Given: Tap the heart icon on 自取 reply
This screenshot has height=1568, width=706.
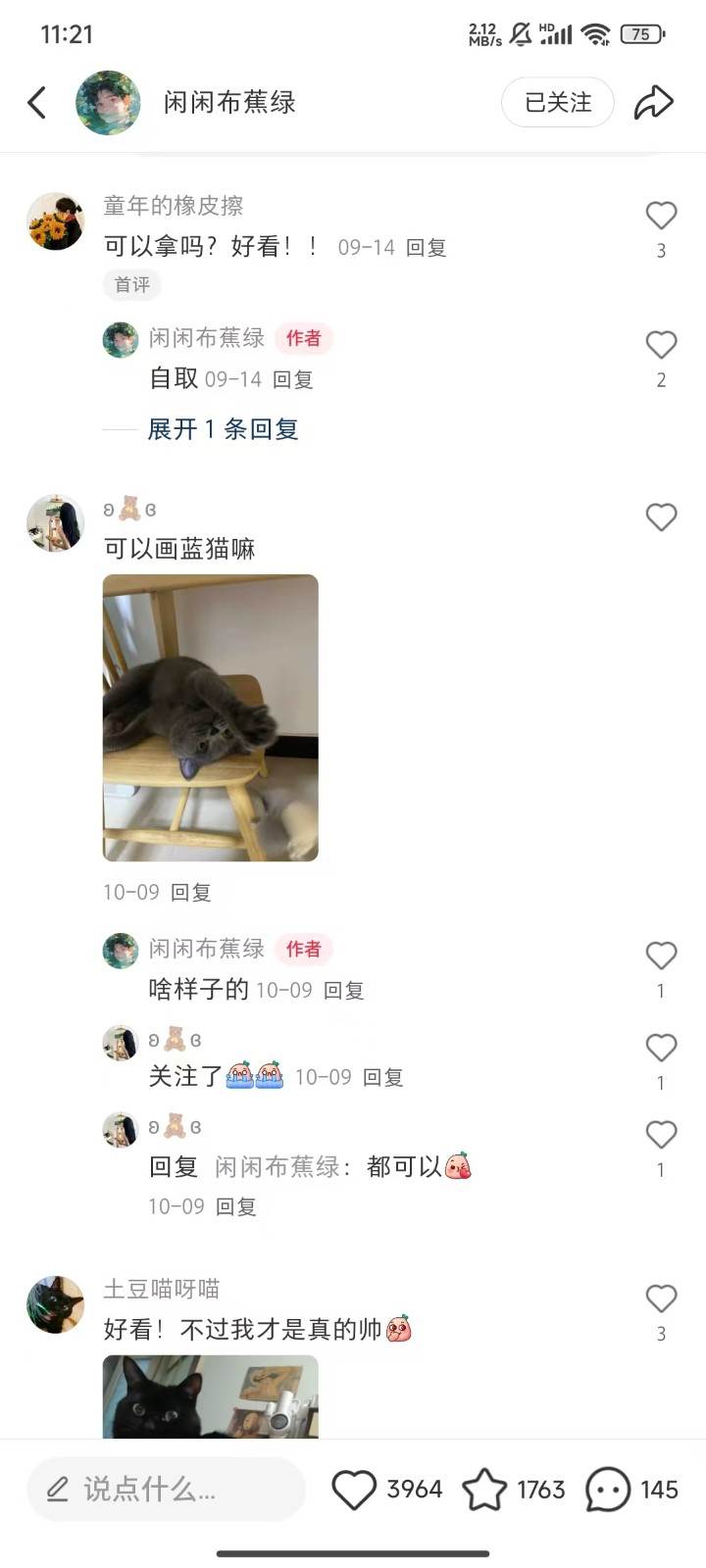Looking at the screenshot, I should 661,344.
